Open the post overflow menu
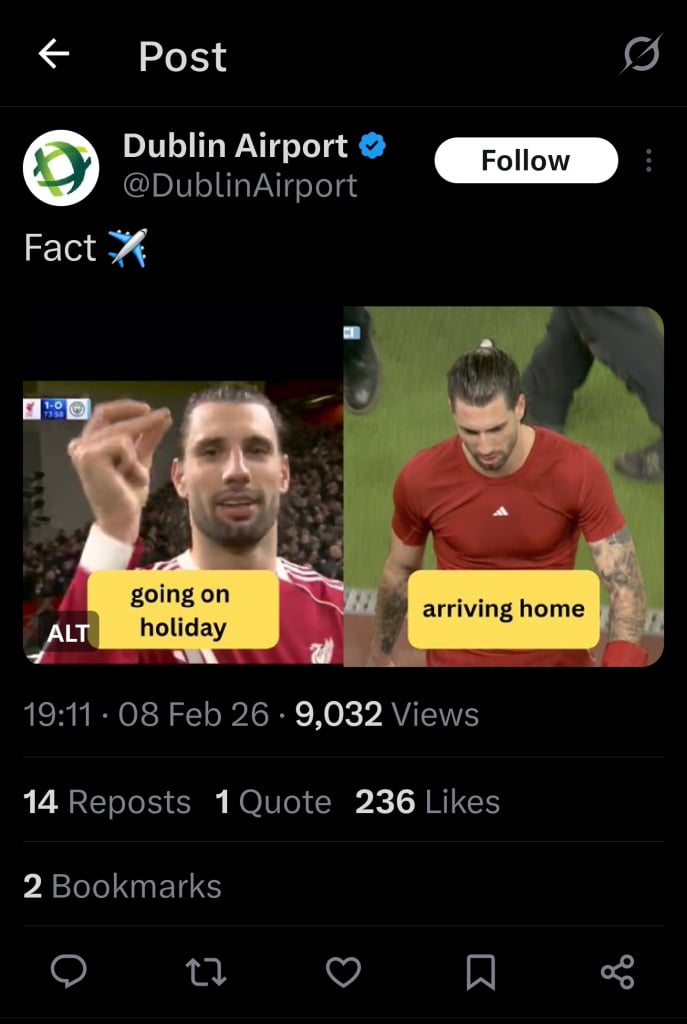The height and width of the screenshot is (1024, 687). point(649,161)
